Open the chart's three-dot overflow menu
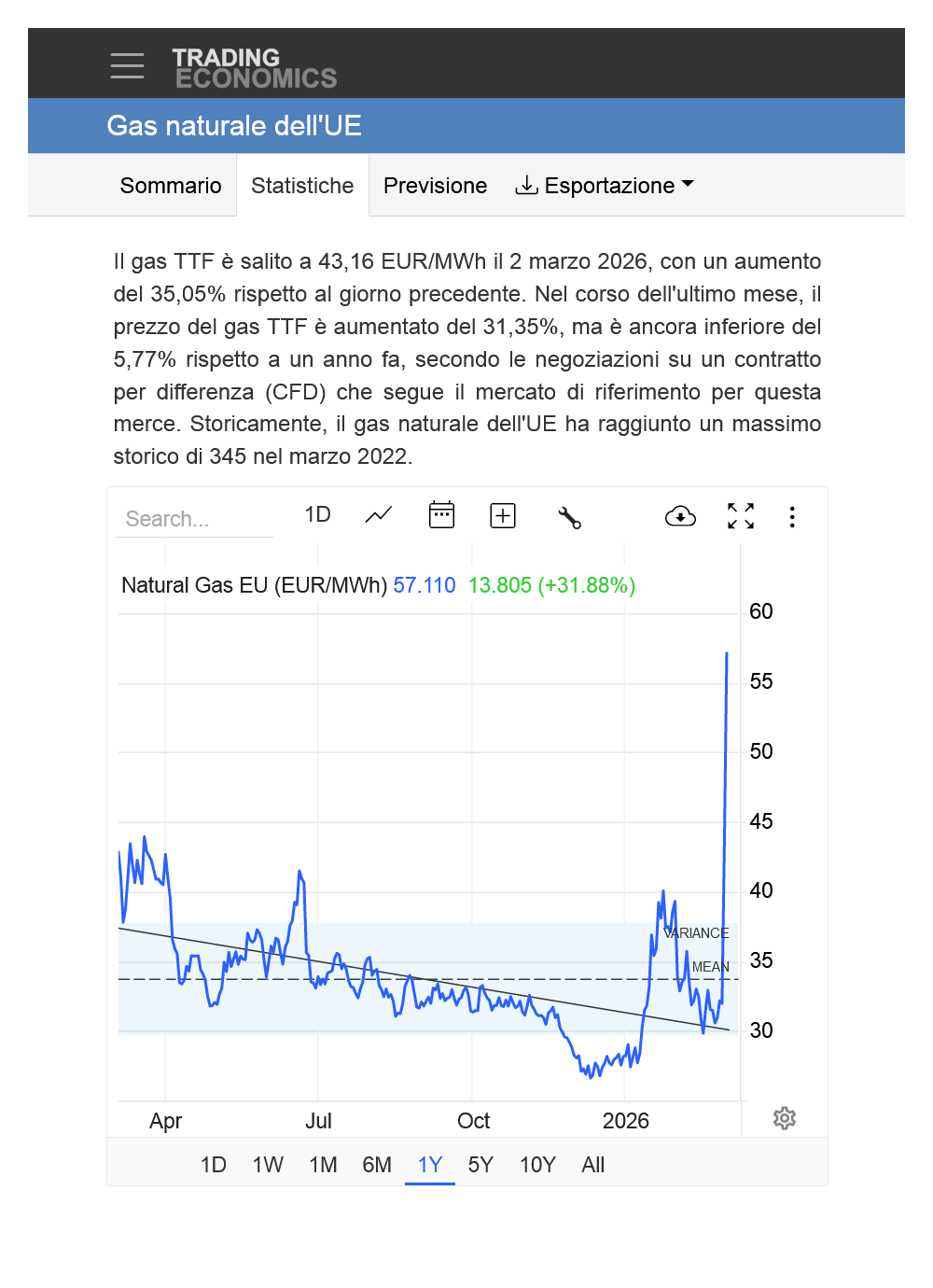Screen dimensions: 933x1288 tap(792, 517)
